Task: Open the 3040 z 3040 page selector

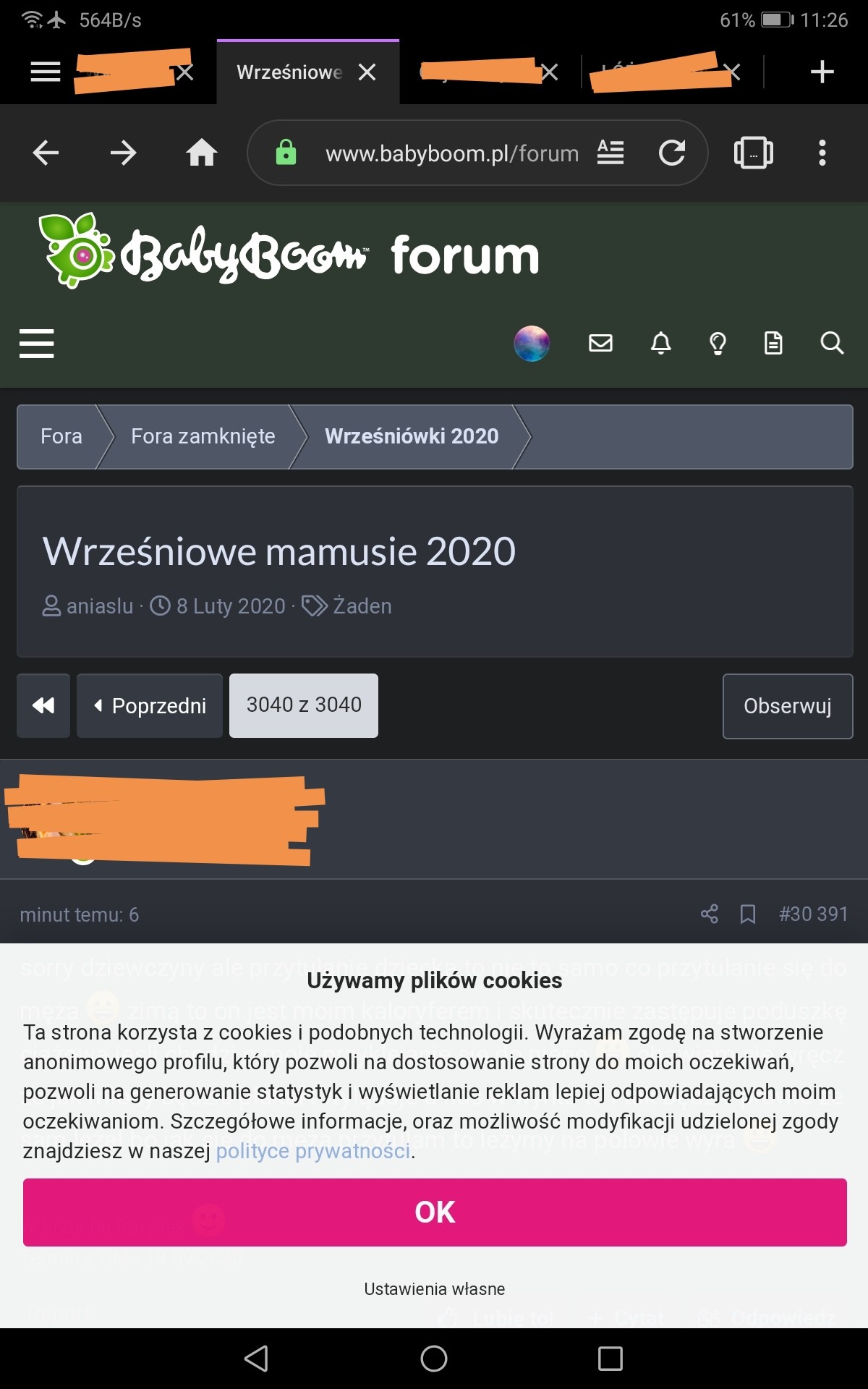Action: coord(303,705)
